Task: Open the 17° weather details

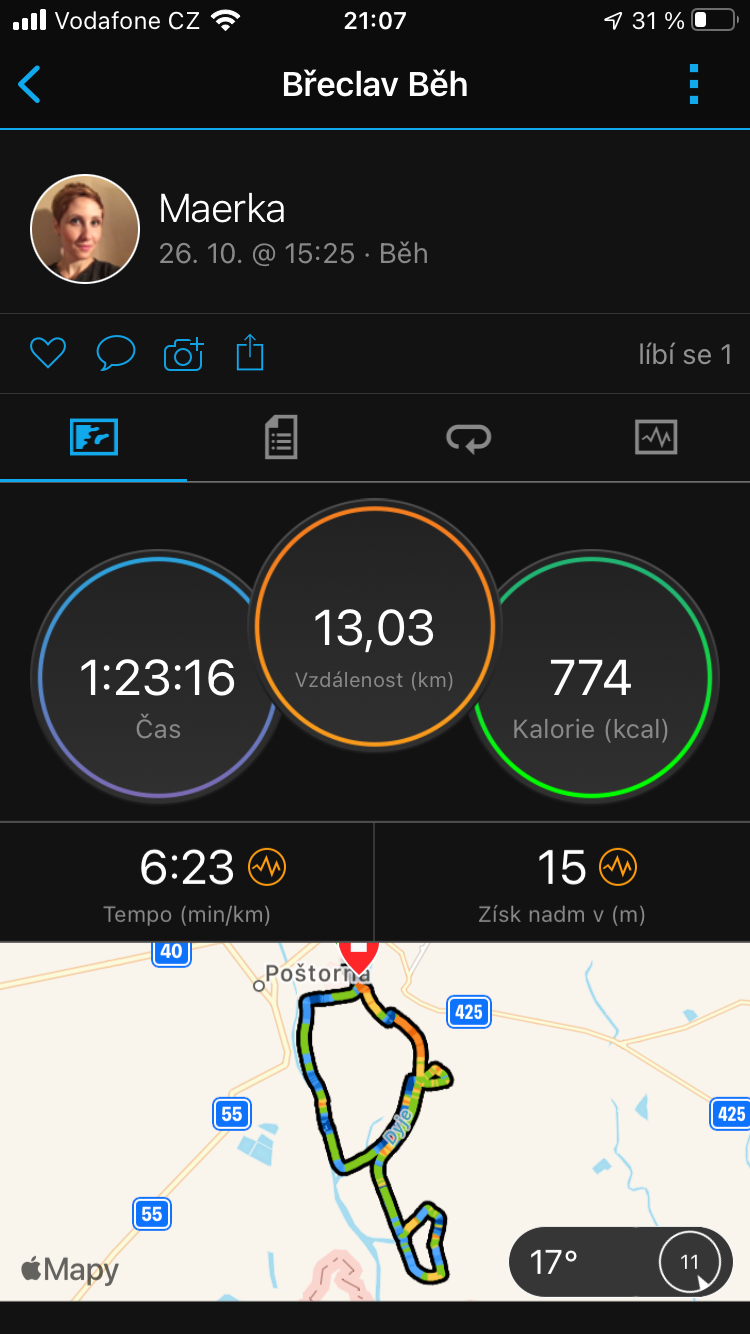Action: tap(621, 1262)
